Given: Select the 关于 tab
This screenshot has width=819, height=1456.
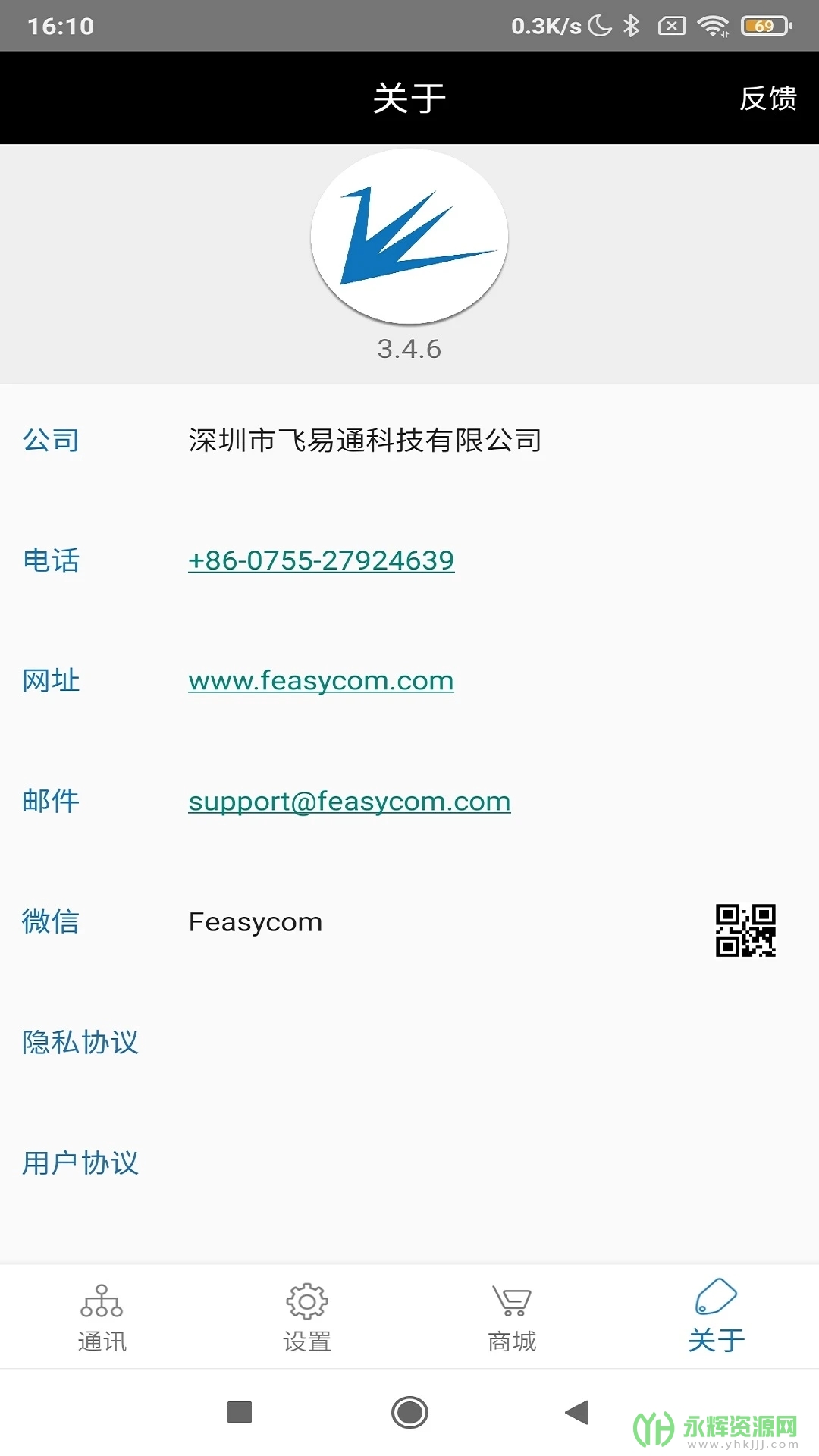Looking at the screenshot, I should coord(717,1318).
